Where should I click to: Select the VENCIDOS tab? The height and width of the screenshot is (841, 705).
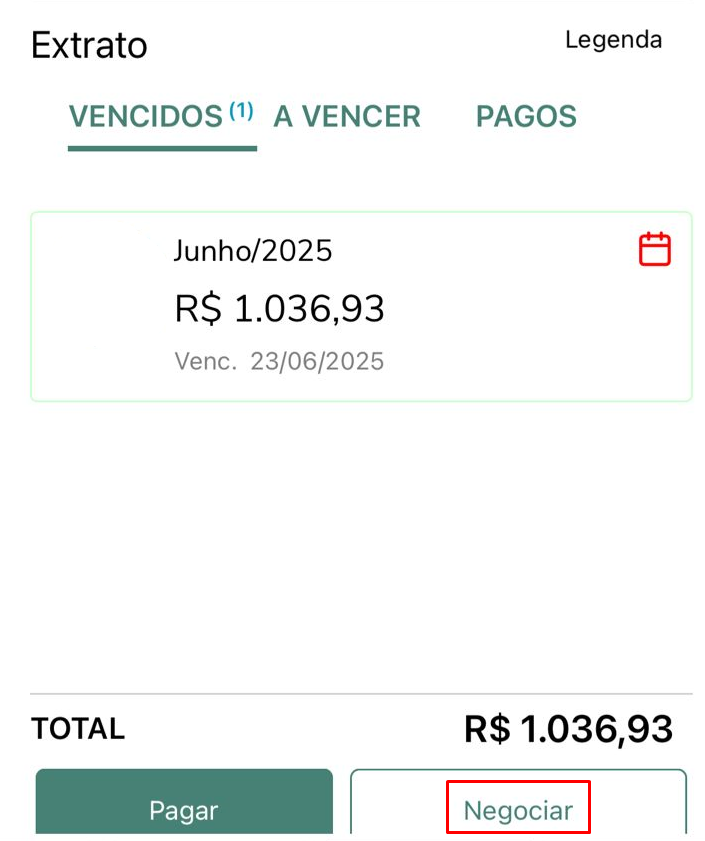(160, 117)
